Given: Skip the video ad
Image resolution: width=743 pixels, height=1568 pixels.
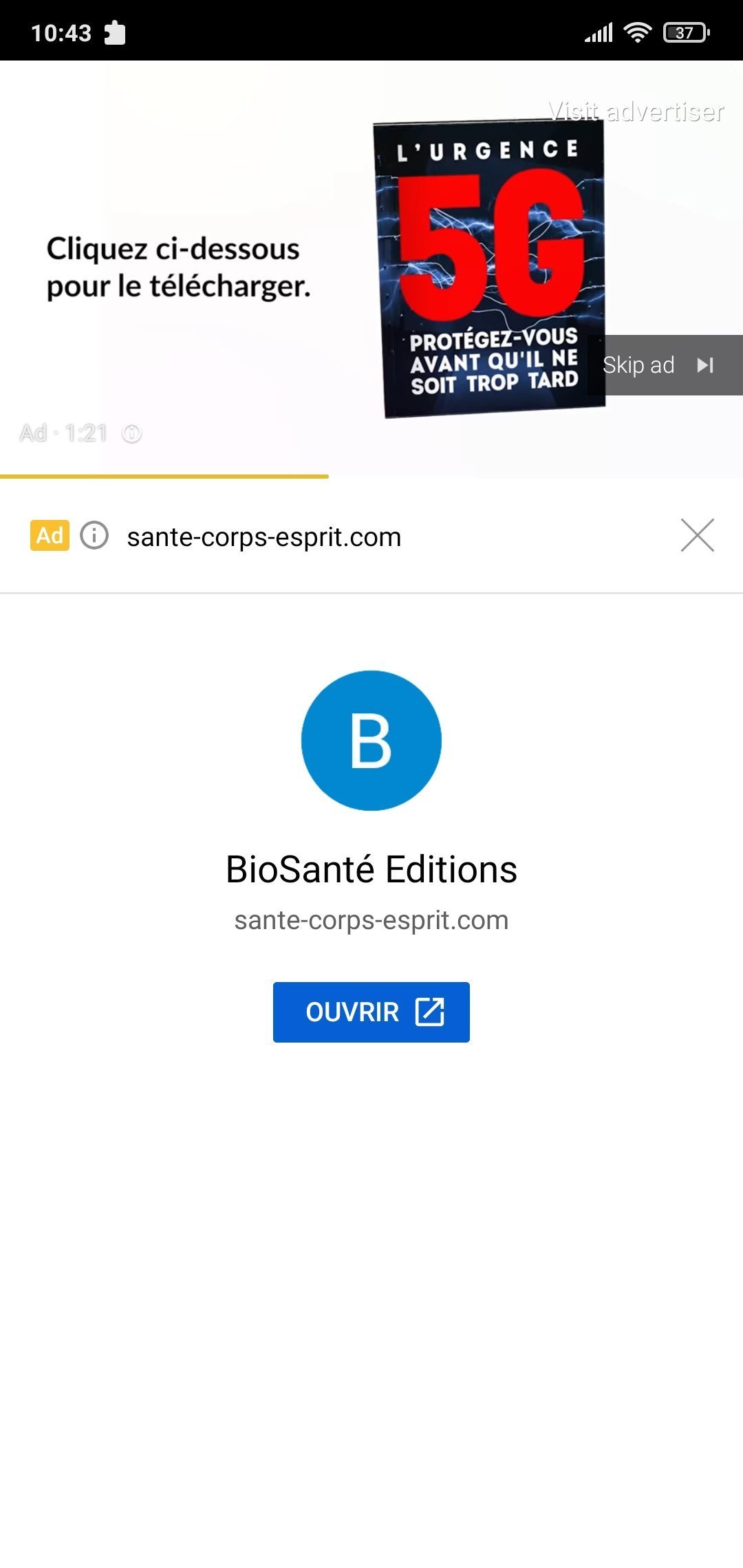Looking at the screenshot, I should point(659,365).
